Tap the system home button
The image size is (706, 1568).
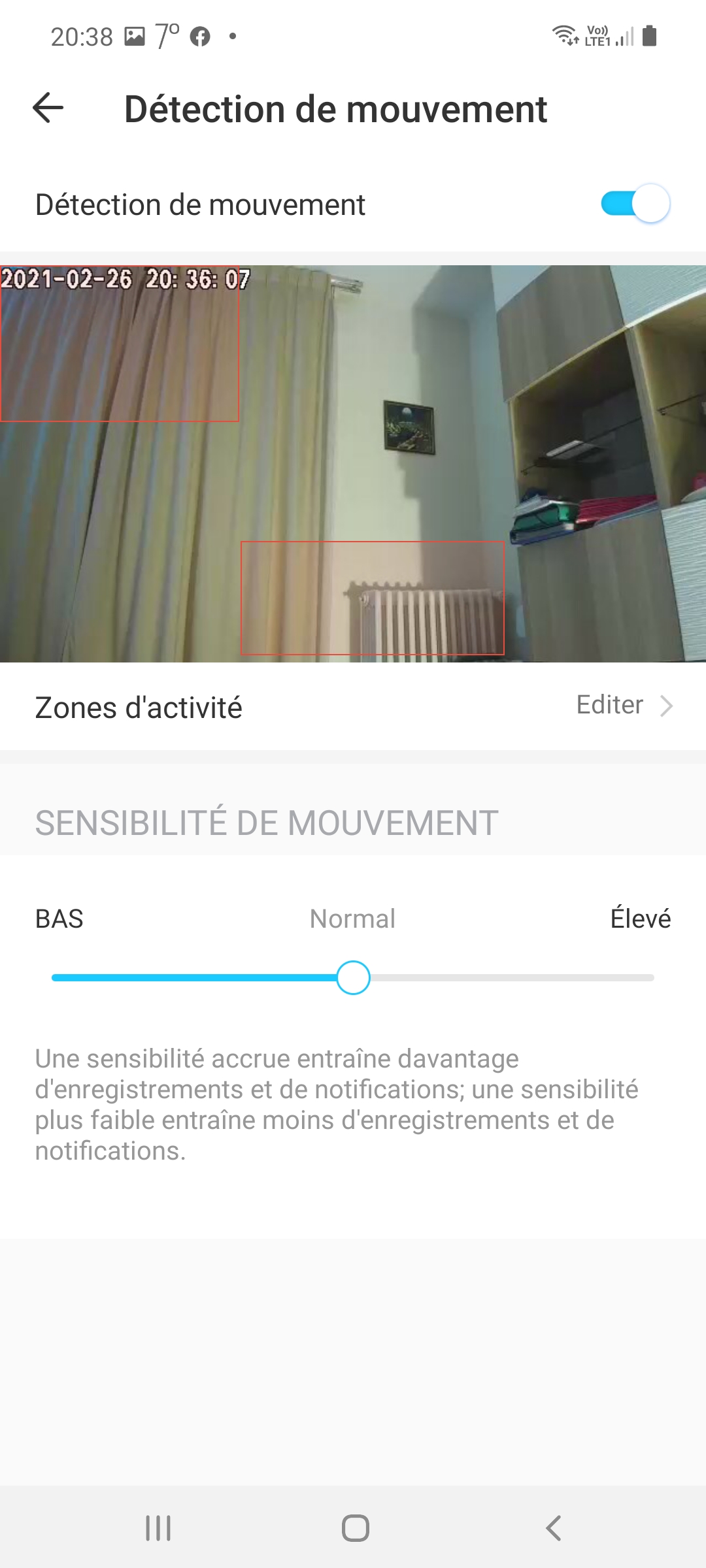[355, 1528]
